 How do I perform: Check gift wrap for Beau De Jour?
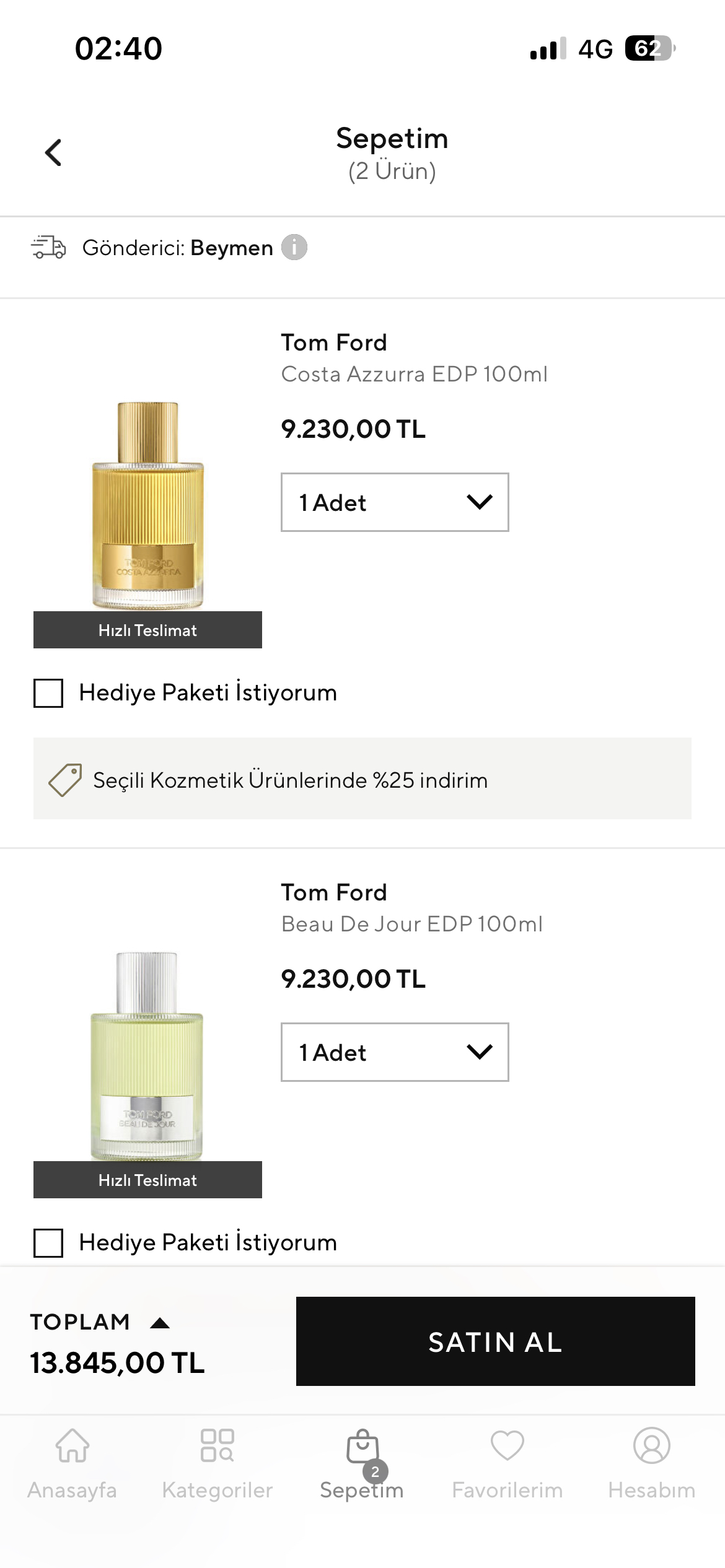click(48, 1243)
